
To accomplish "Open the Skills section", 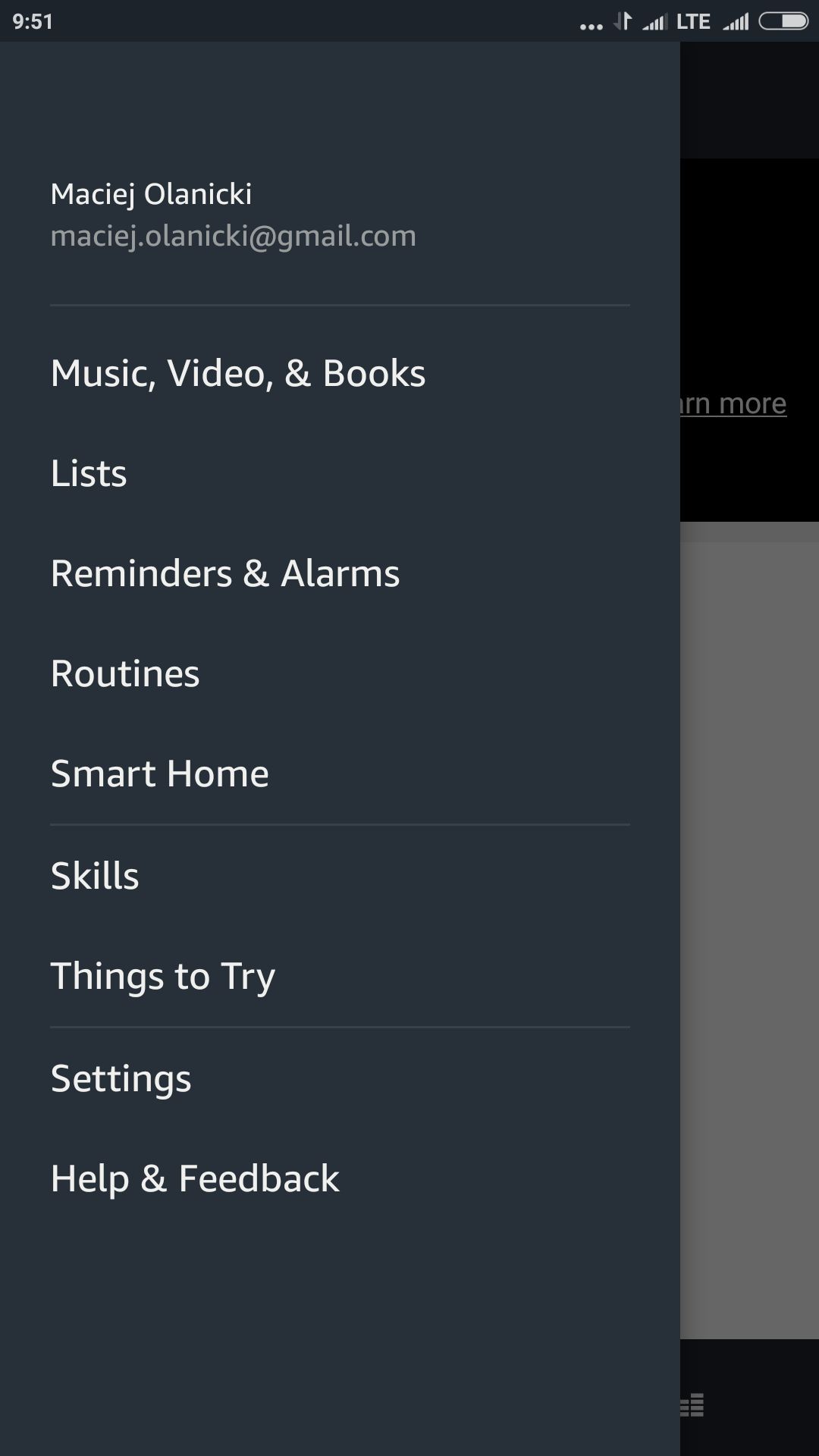I will [x=340, y=876].
